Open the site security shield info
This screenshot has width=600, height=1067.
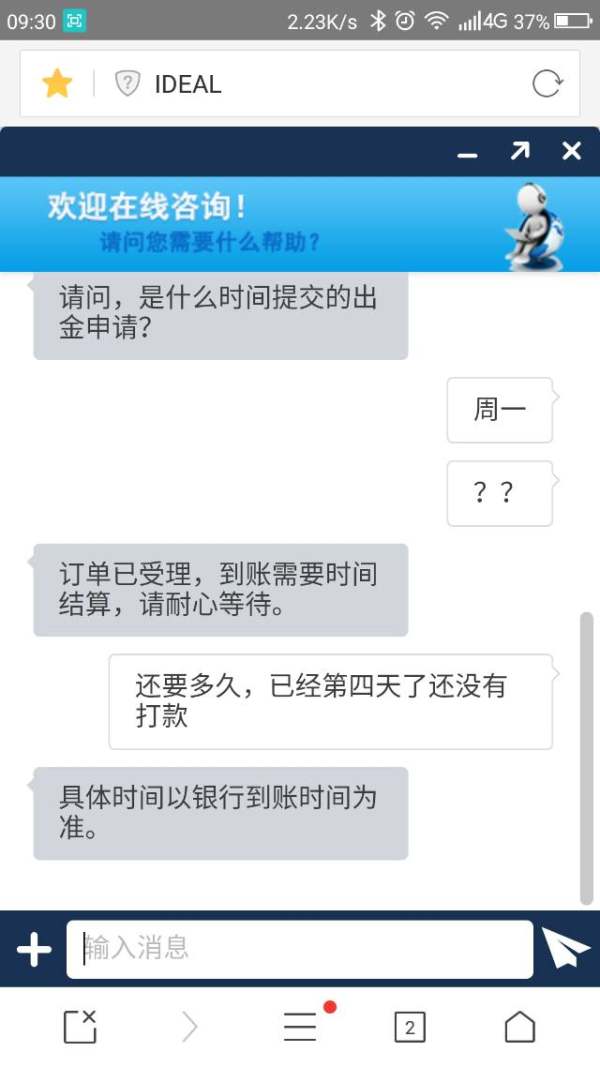click(127, 84)
